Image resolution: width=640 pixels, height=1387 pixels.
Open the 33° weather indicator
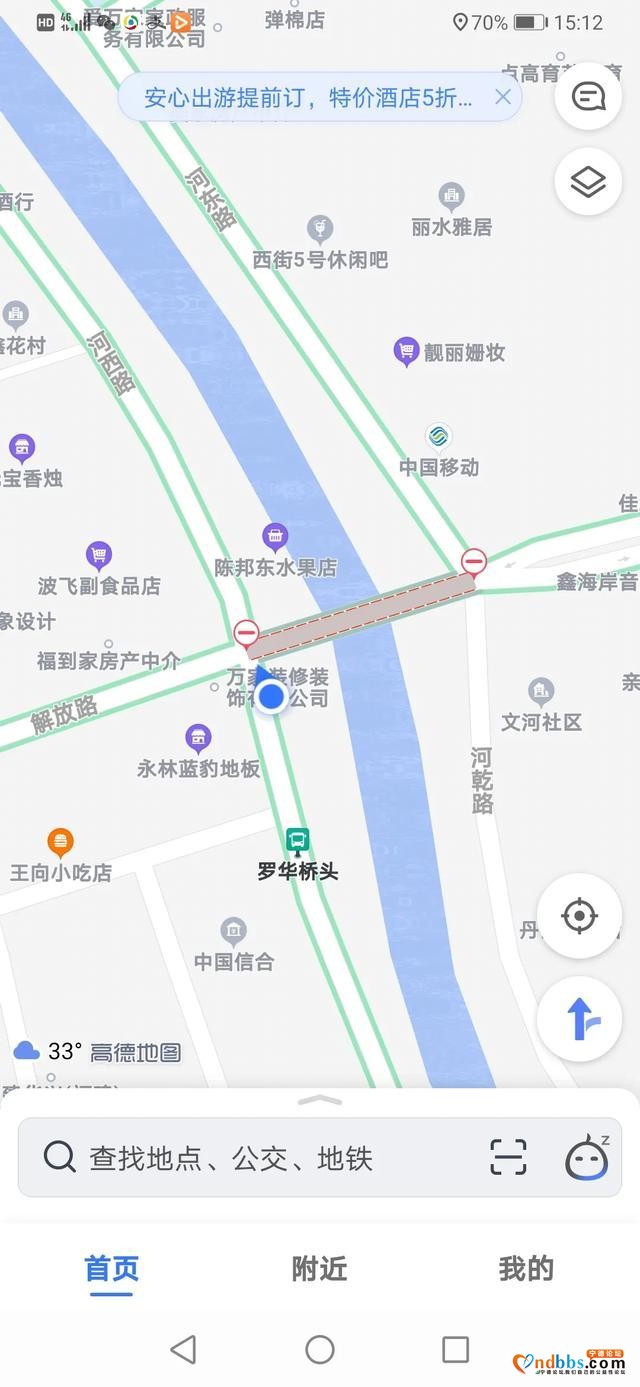point(48,1051)
